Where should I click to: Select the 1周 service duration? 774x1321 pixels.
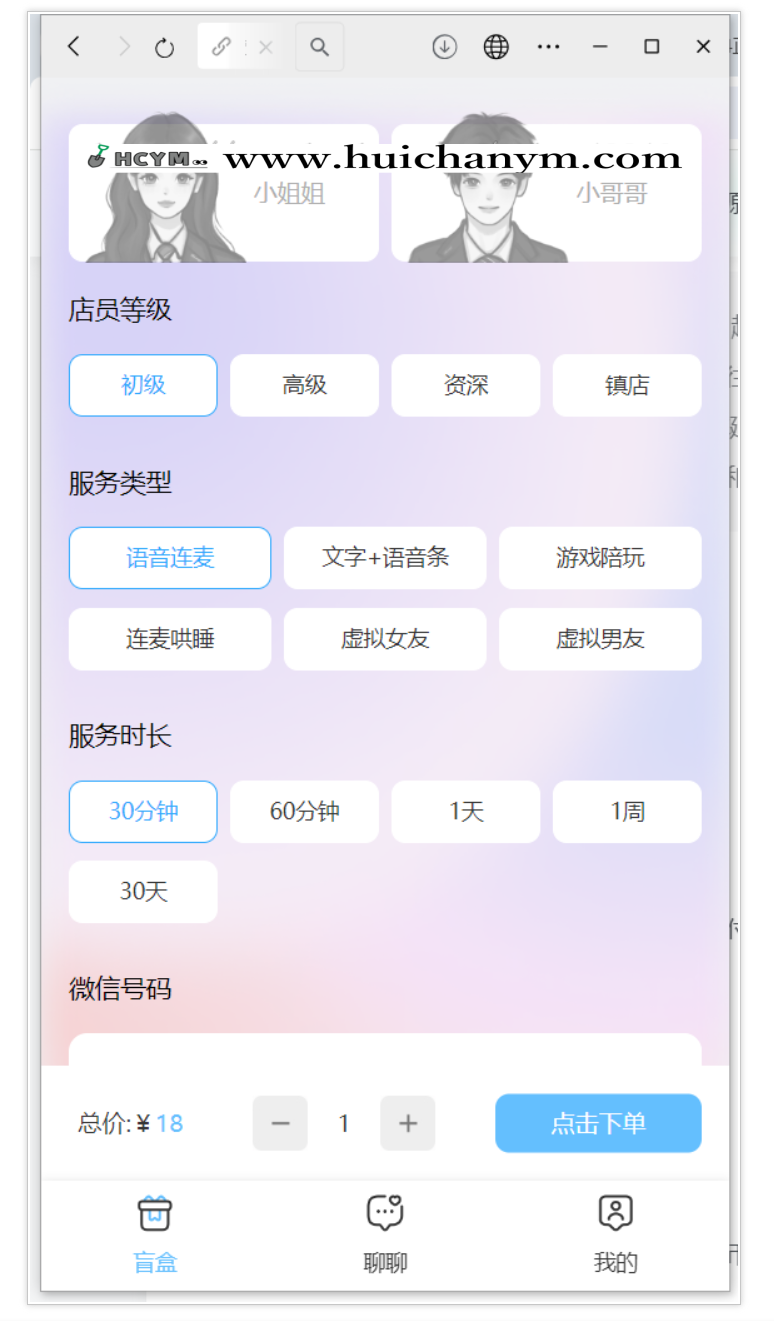point(626,812)
